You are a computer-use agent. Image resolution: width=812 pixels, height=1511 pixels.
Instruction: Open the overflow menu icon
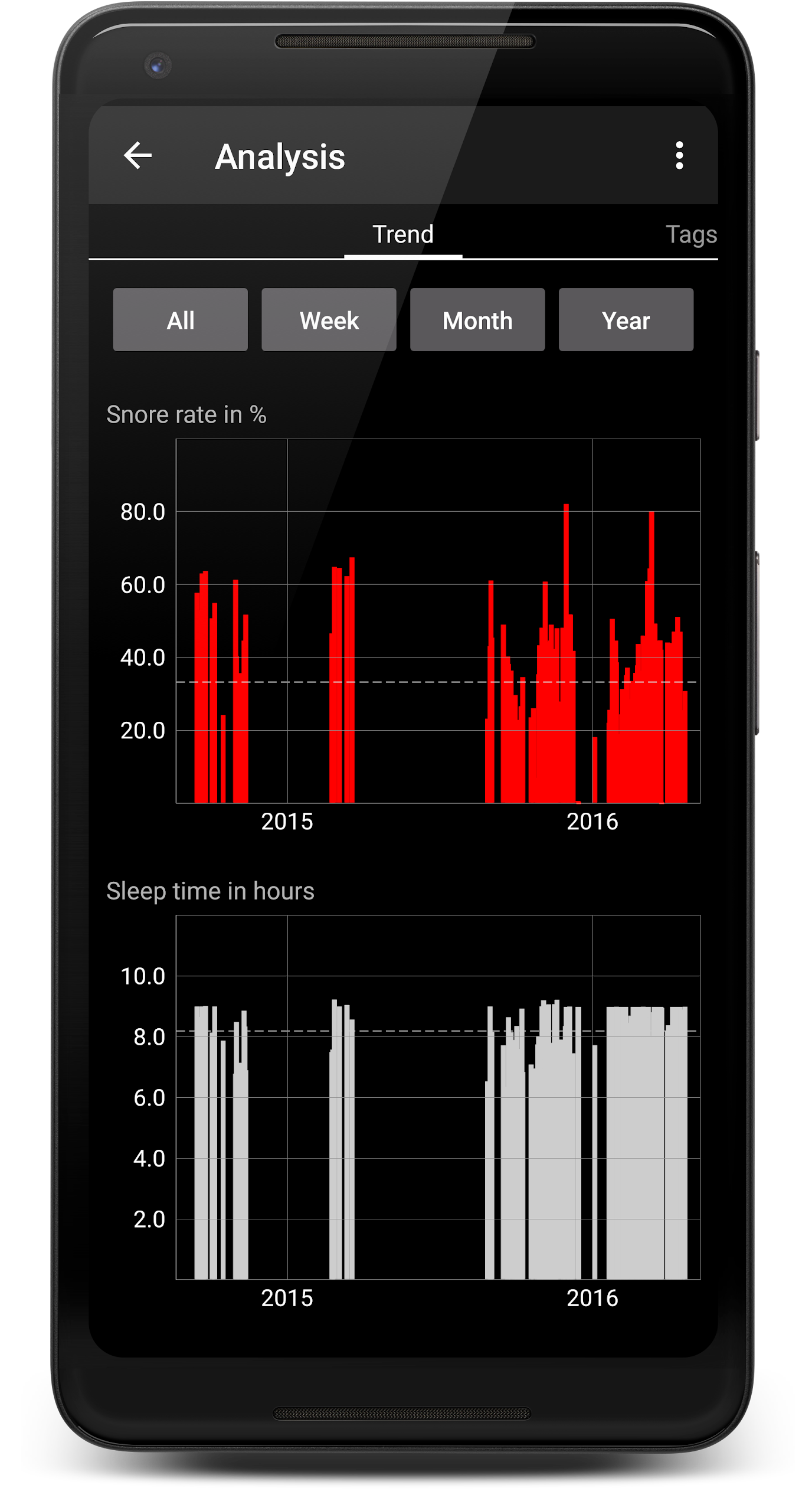[680, 155]
